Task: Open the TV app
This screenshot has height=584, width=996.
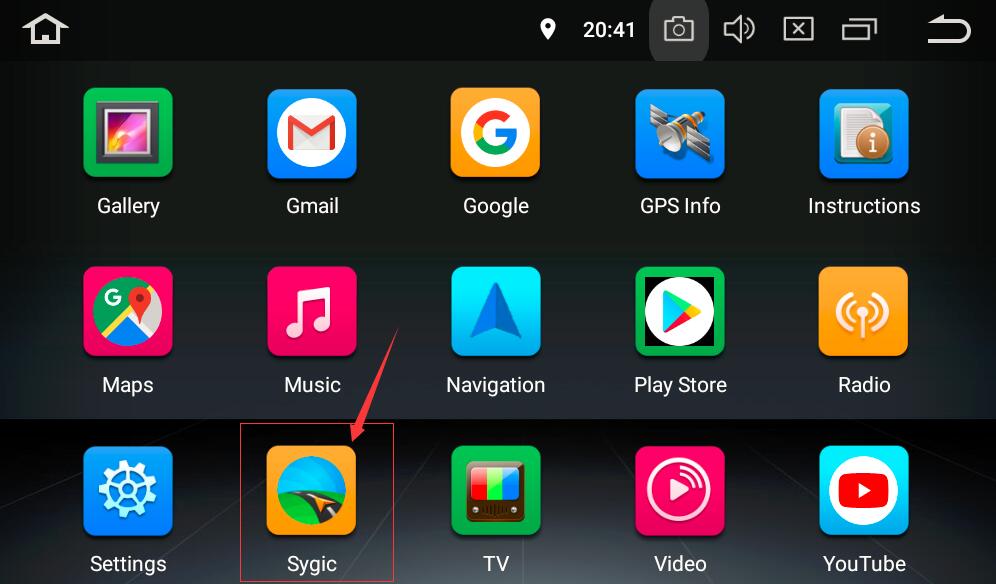Action: coord(495,491)
